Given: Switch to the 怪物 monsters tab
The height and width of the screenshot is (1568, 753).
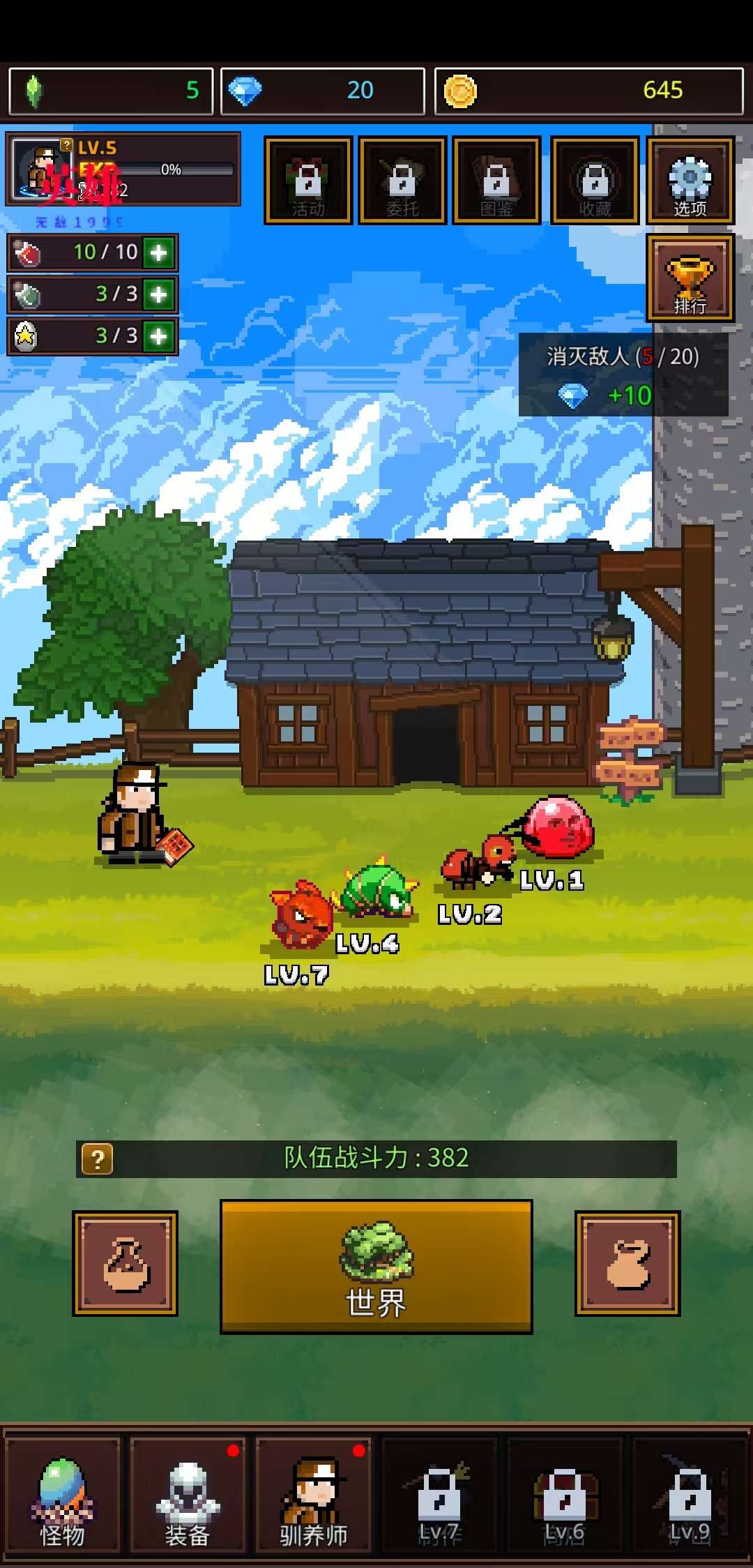Looking at the screenshot, I should point(63,1495).
